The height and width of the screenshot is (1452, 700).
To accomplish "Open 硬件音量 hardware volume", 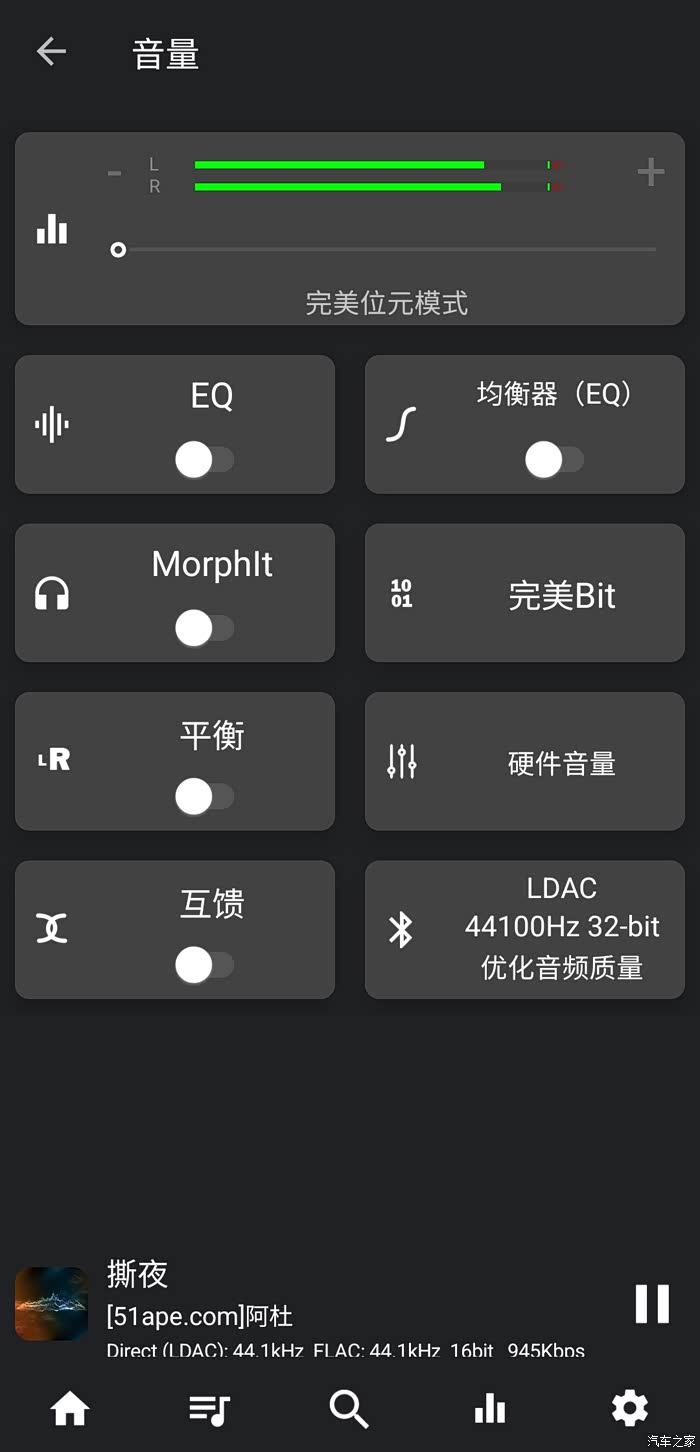I will pos(525,762).
